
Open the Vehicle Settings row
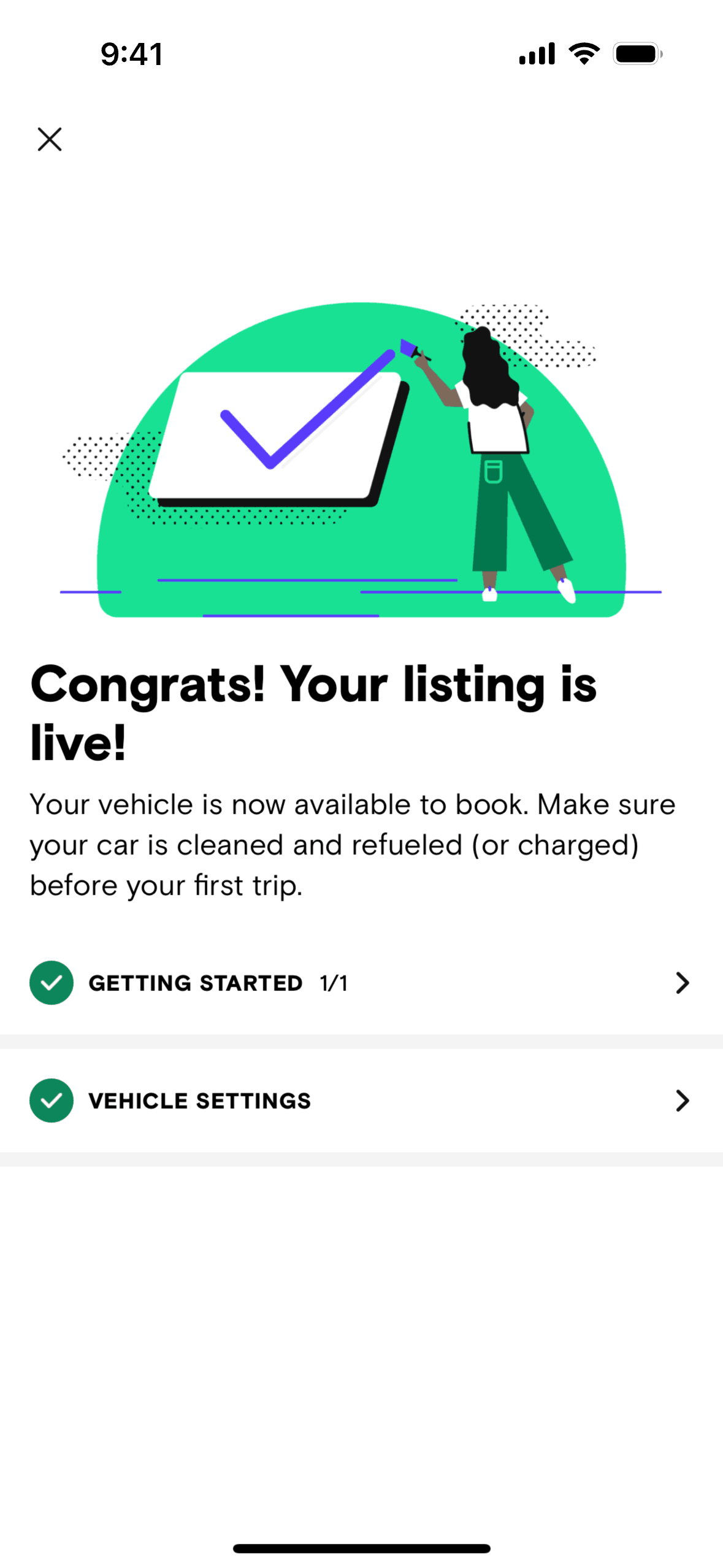tap(361, 1101)
